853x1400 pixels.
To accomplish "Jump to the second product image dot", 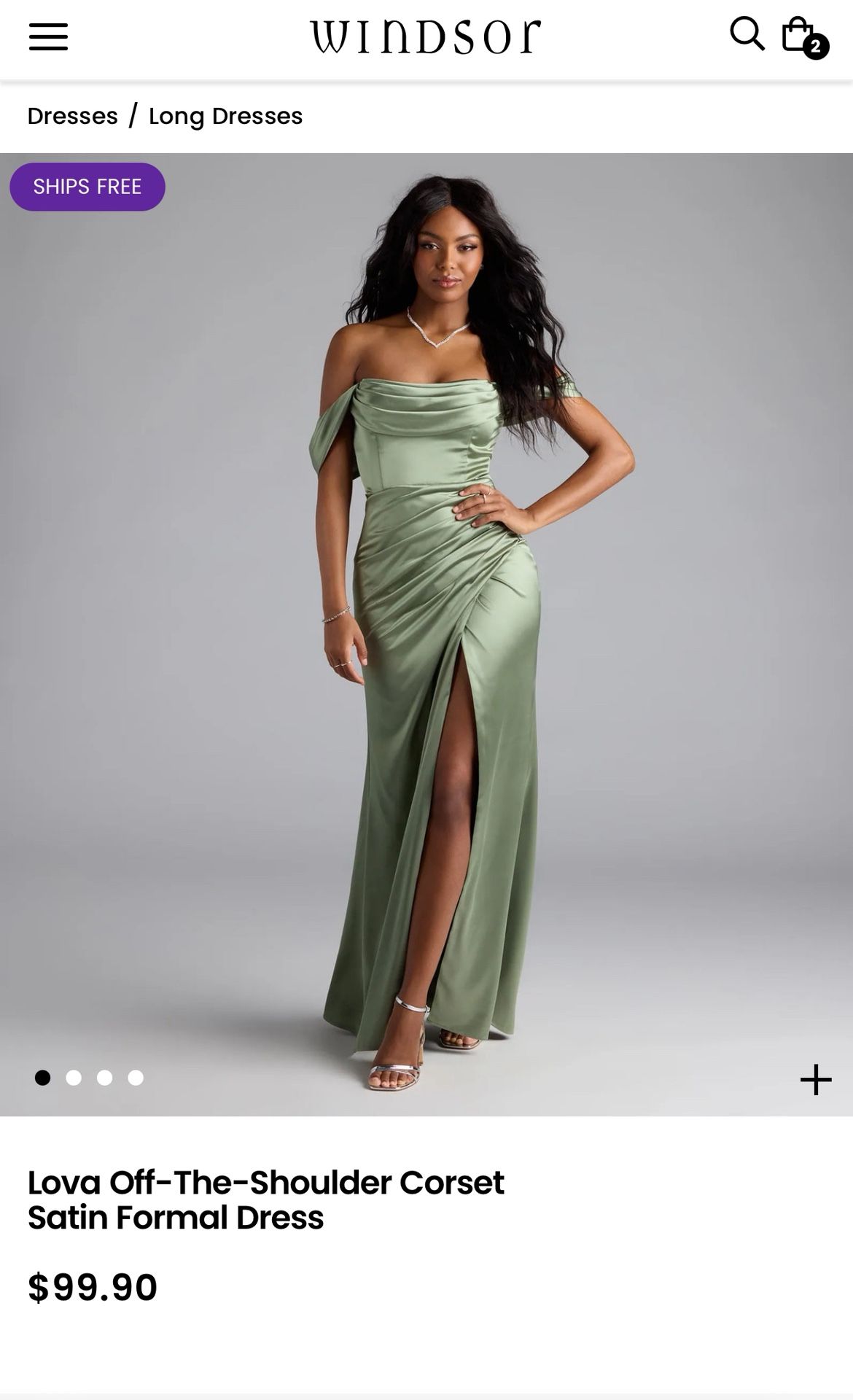I will [x=74, y=1078].
